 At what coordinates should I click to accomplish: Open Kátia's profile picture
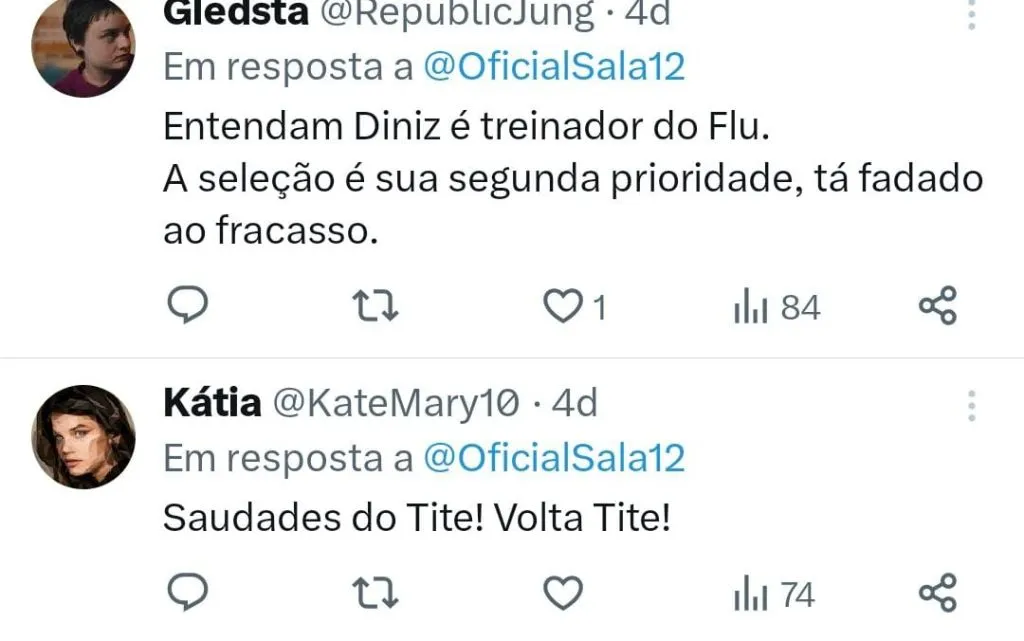point(83,437)
